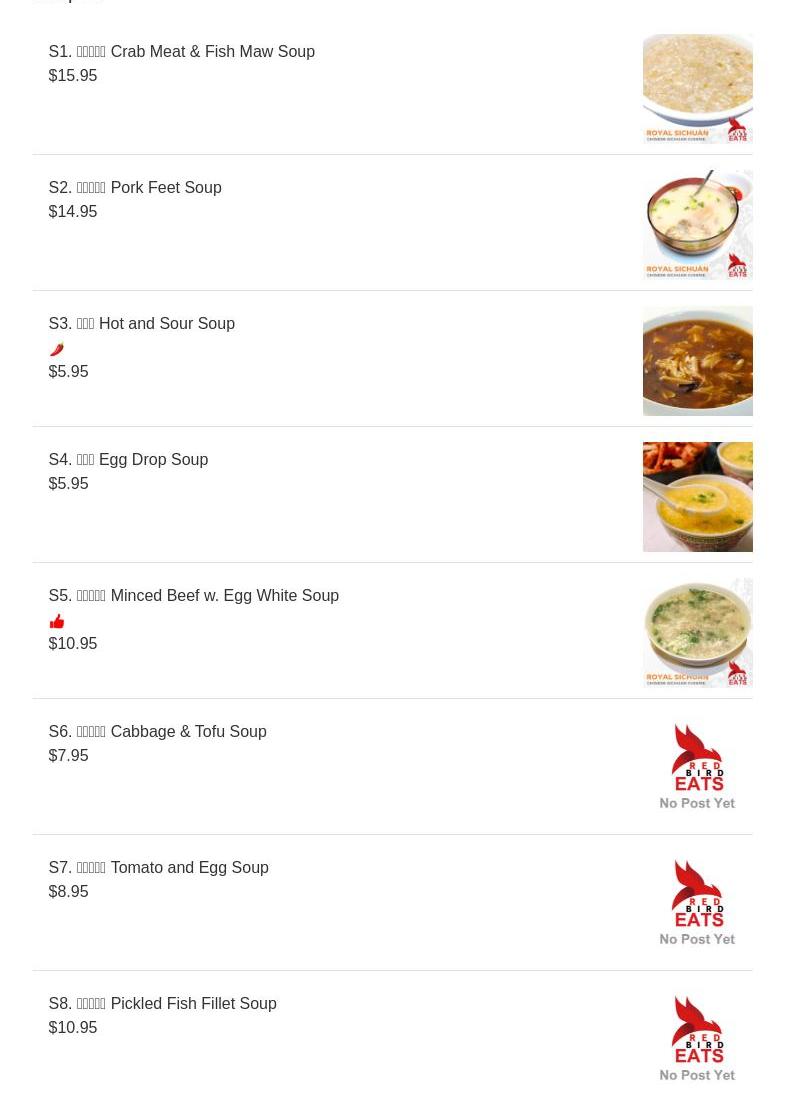785x1100 pixels.
Task: Open S8 Pickled Fish Fillet Soup
Action: coord(162,1004)
